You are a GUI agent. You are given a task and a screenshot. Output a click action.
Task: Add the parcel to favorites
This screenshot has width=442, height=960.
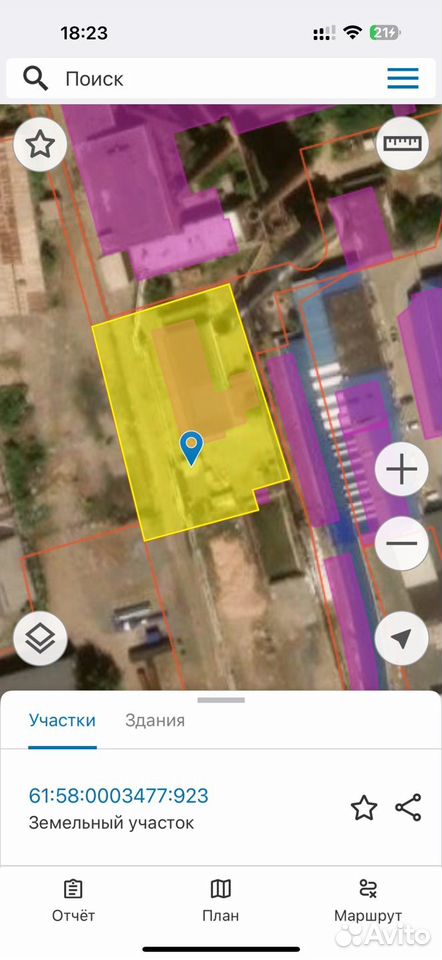click(x=364, y=808)
